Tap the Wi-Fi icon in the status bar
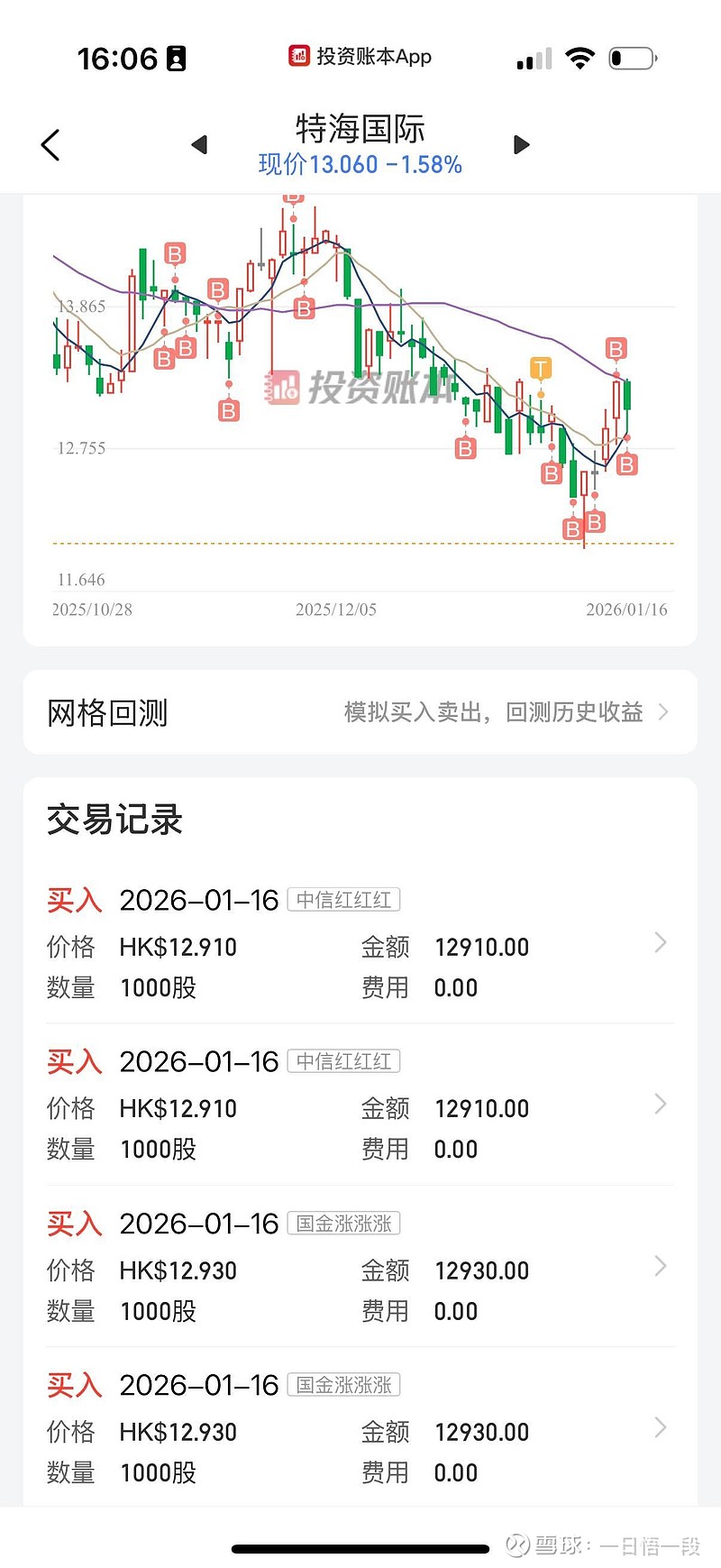The height and width of the screenshot is (1568, 721). point(581,56)
